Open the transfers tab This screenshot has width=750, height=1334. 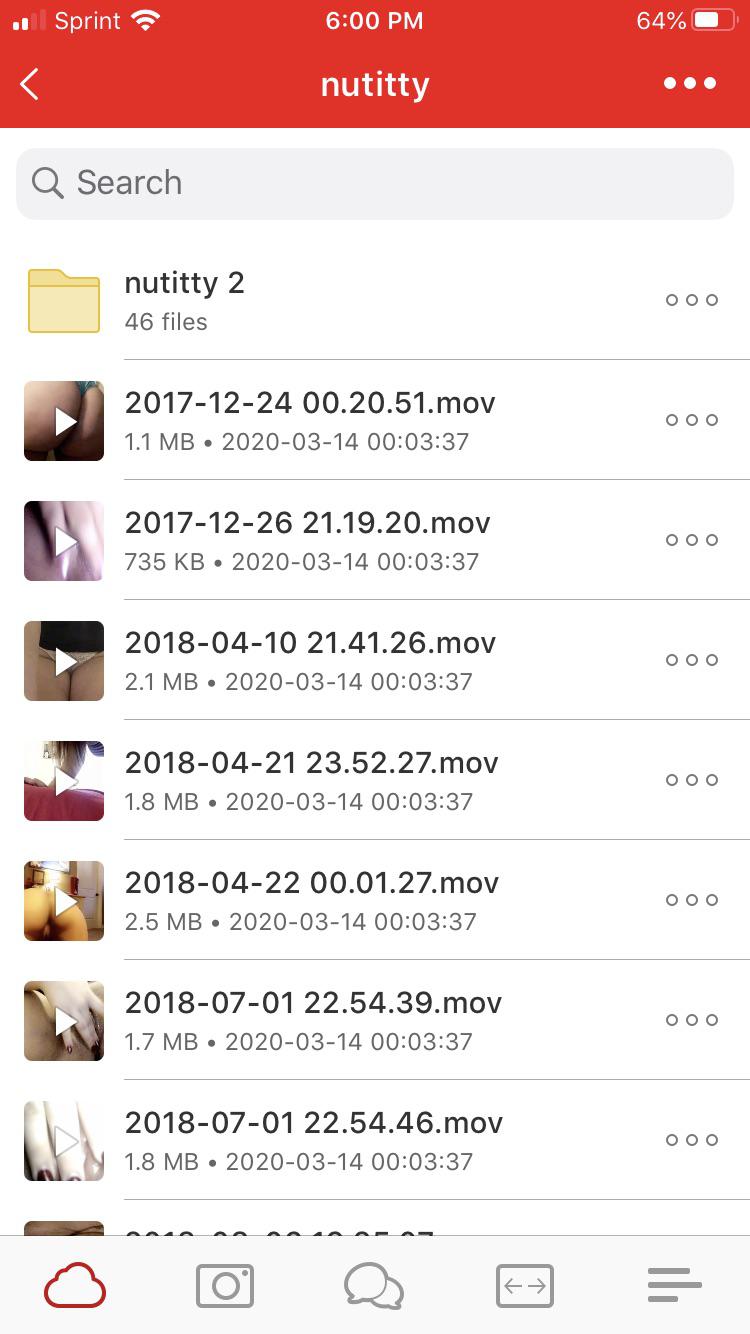[x=525, y=1285]
